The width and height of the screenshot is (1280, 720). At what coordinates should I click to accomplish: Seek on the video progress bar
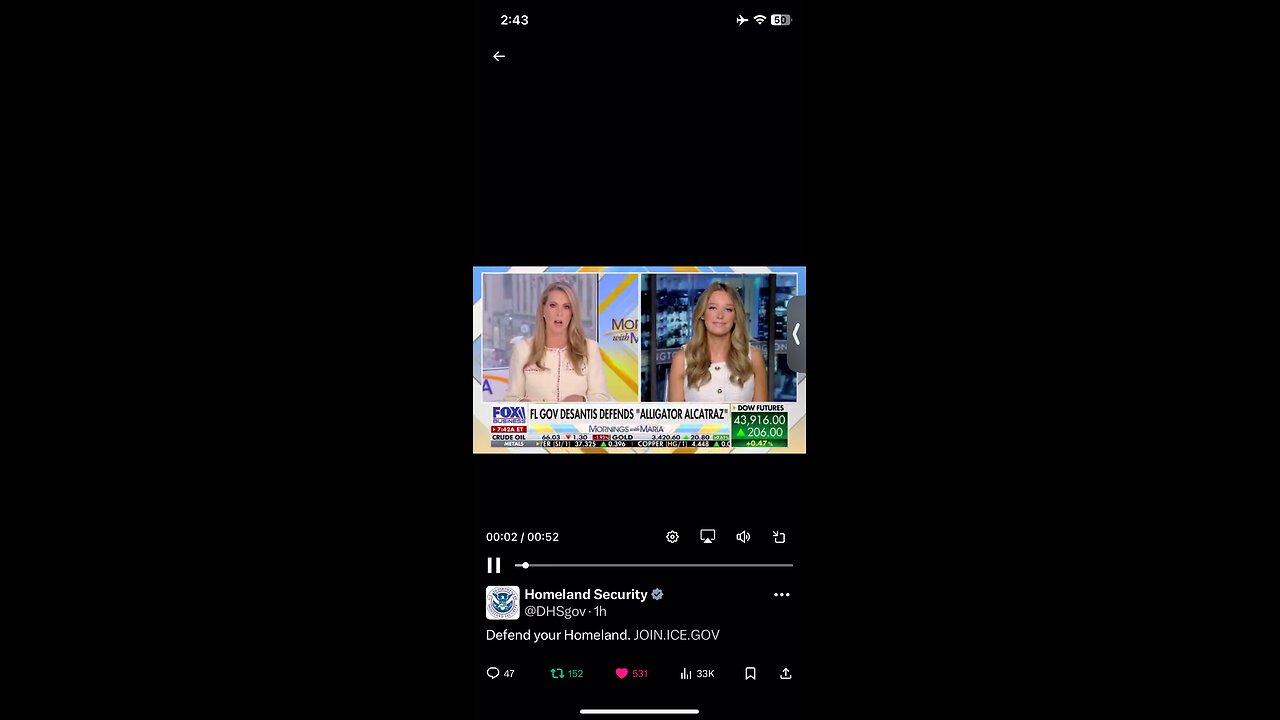tap(654, 566)
